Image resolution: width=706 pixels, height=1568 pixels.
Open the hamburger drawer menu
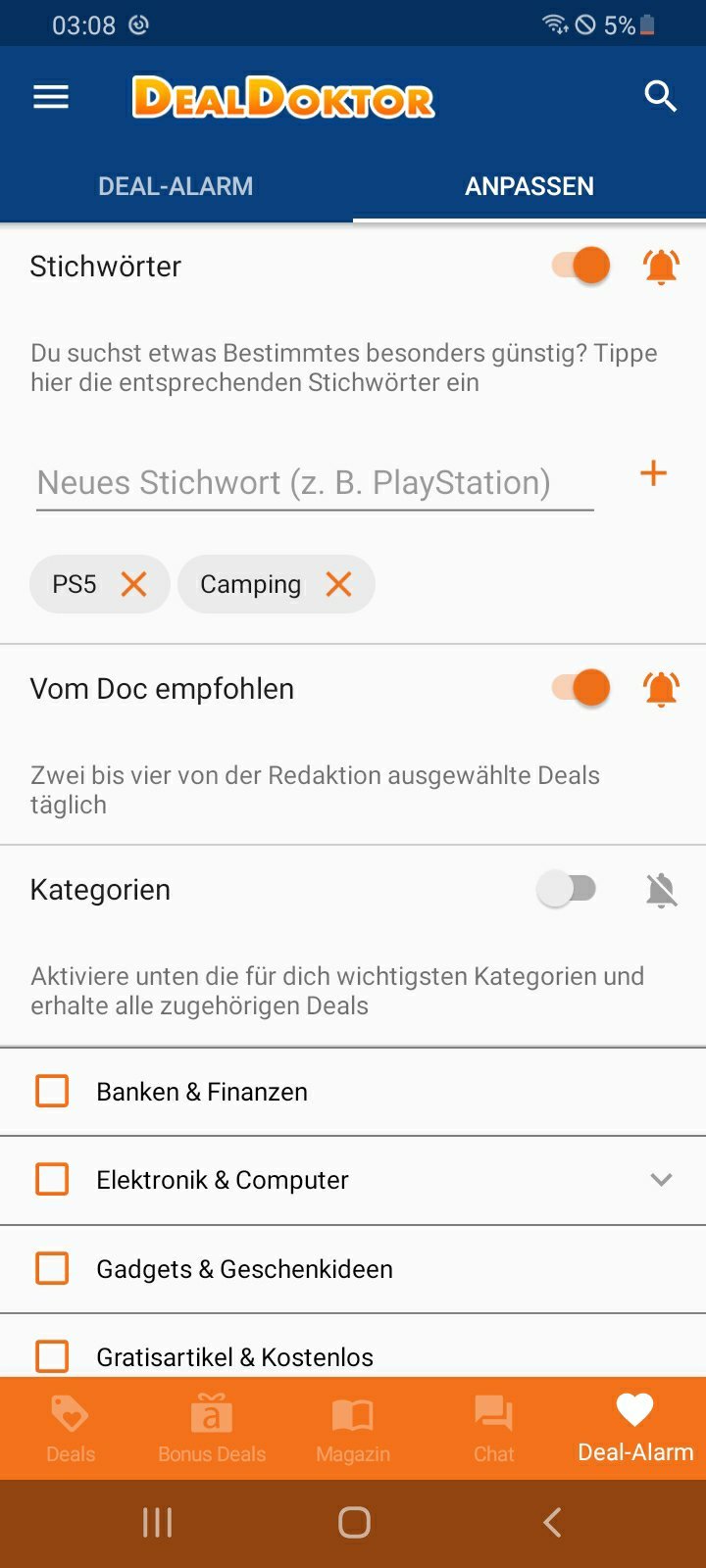(x=51, y=97)
